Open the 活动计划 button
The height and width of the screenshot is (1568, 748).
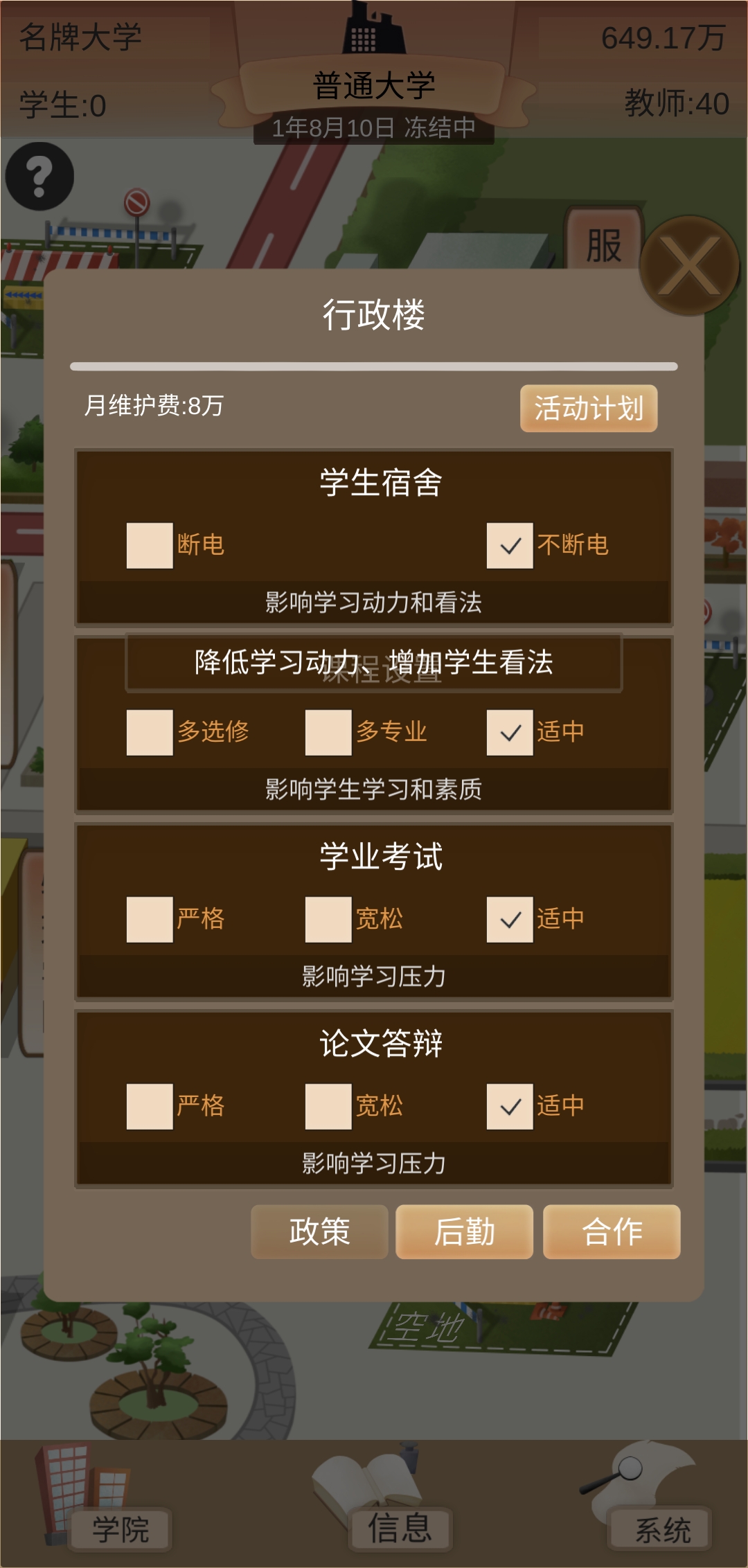pyautogui.click(x=588, y=409)
